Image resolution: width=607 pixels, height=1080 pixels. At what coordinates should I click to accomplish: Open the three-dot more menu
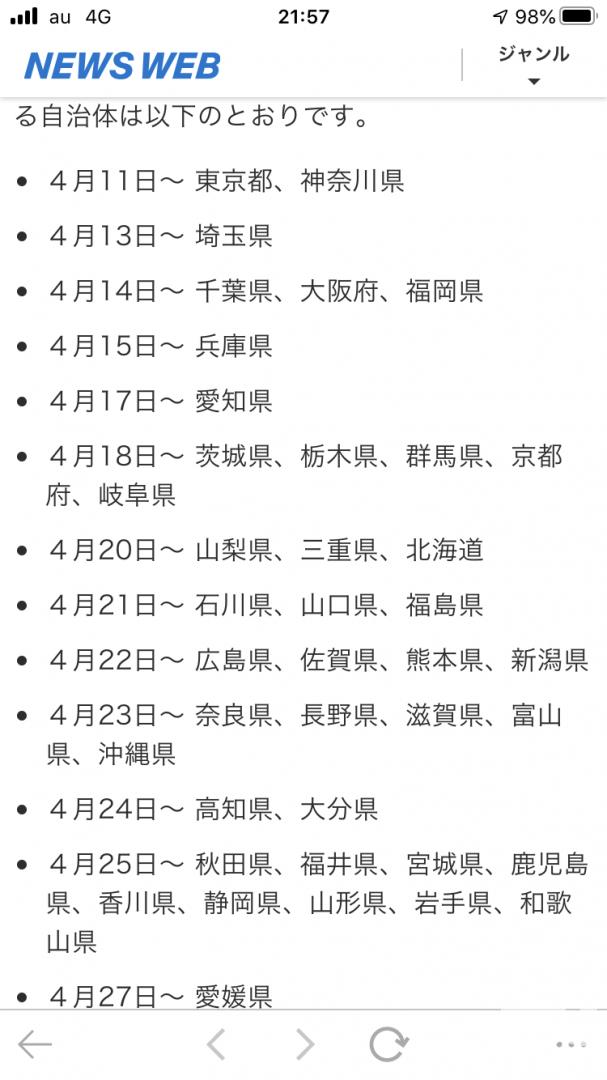(570, 1045)
